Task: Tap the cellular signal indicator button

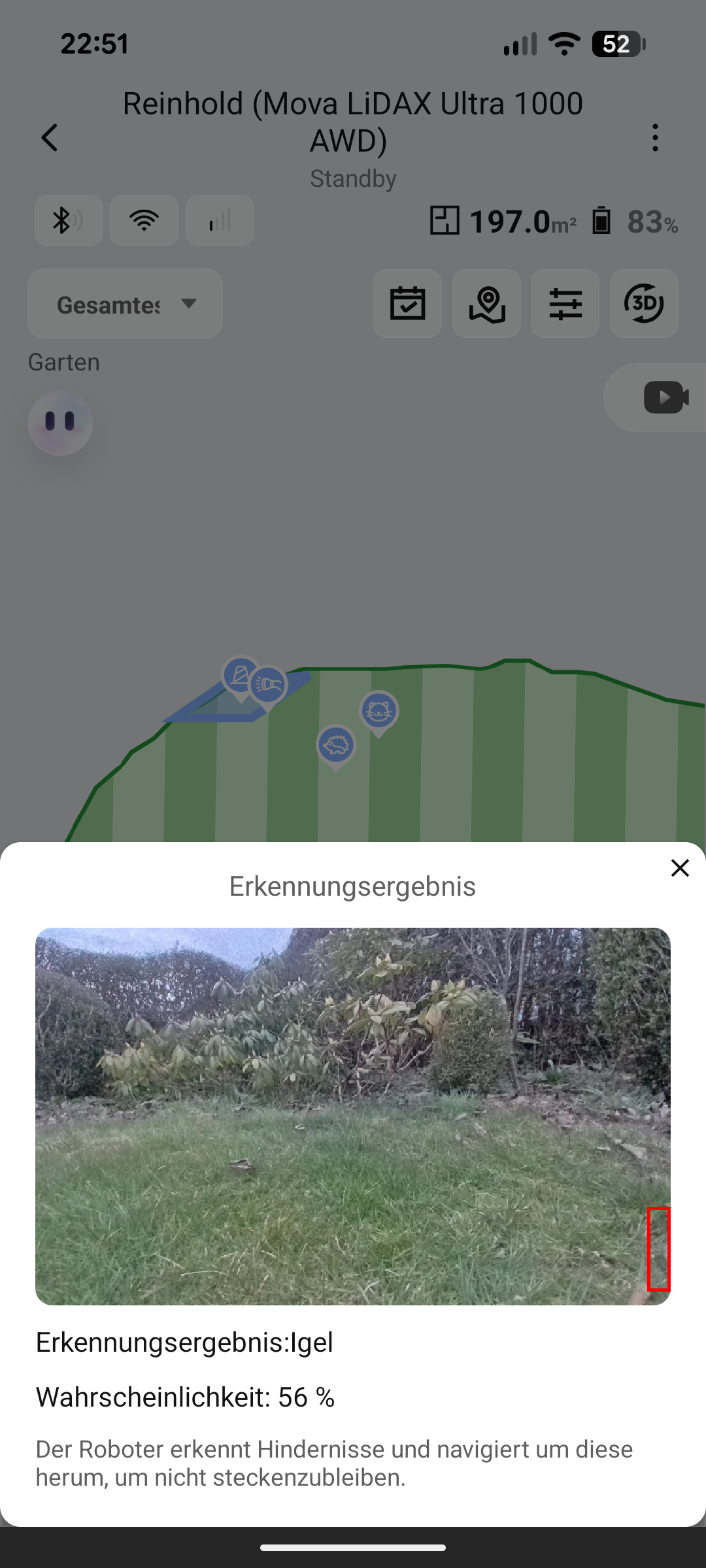Action: 220,221
